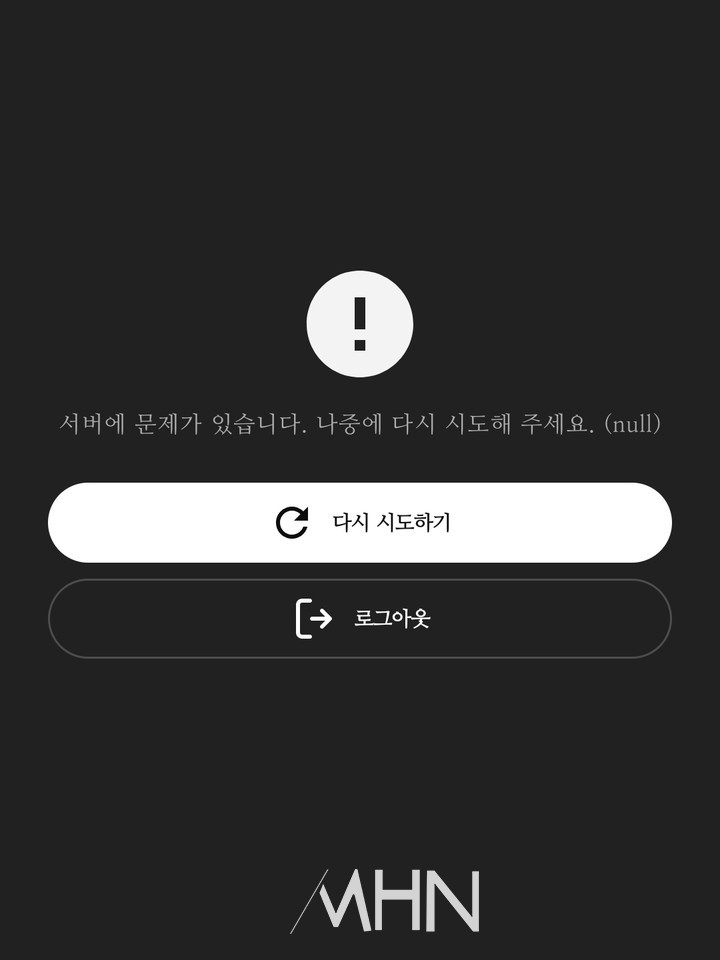The image size is (720, 960).
Task: Log out with the 로그아웃 button
Action: (360, 618)
